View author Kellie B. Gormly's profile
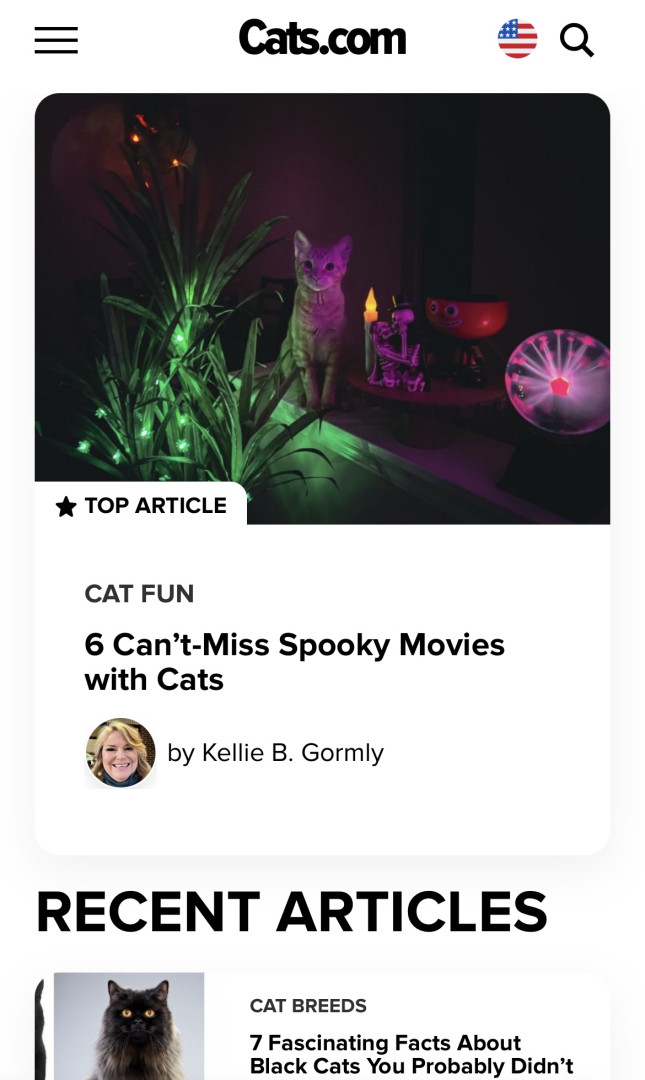Image resolution: width=645 pixels, height=1080 pixels. pos(275,752)
